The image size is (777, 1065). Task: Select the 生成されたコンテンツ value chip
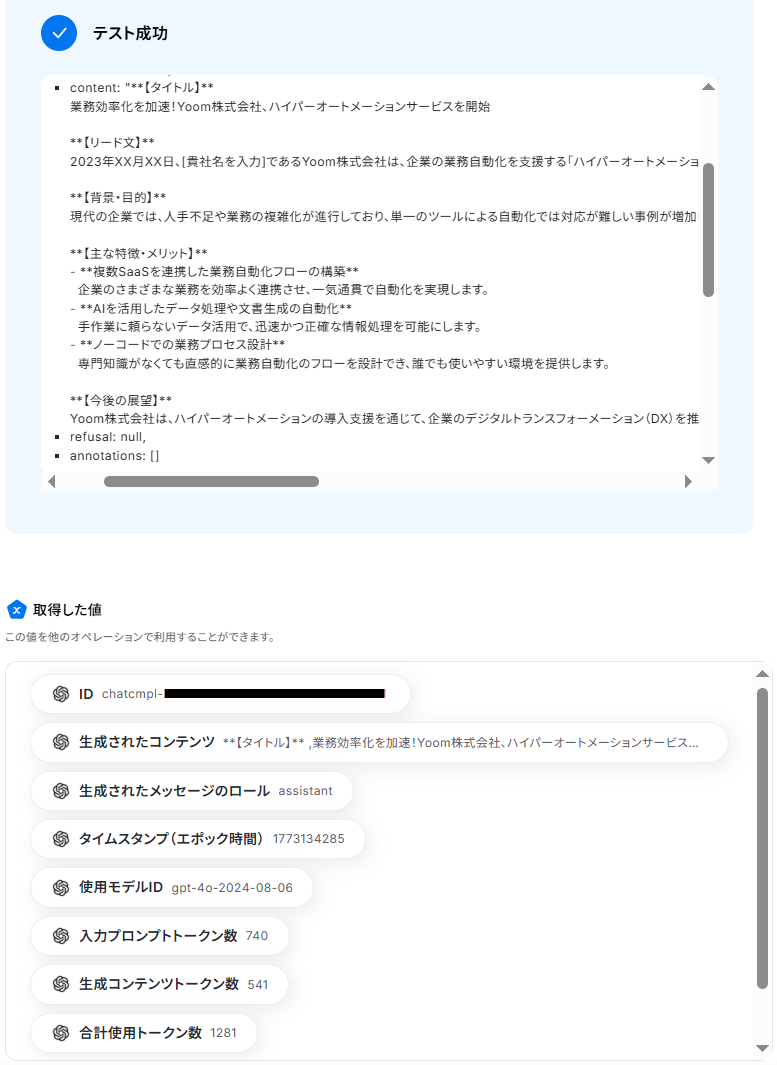(379, 743)
